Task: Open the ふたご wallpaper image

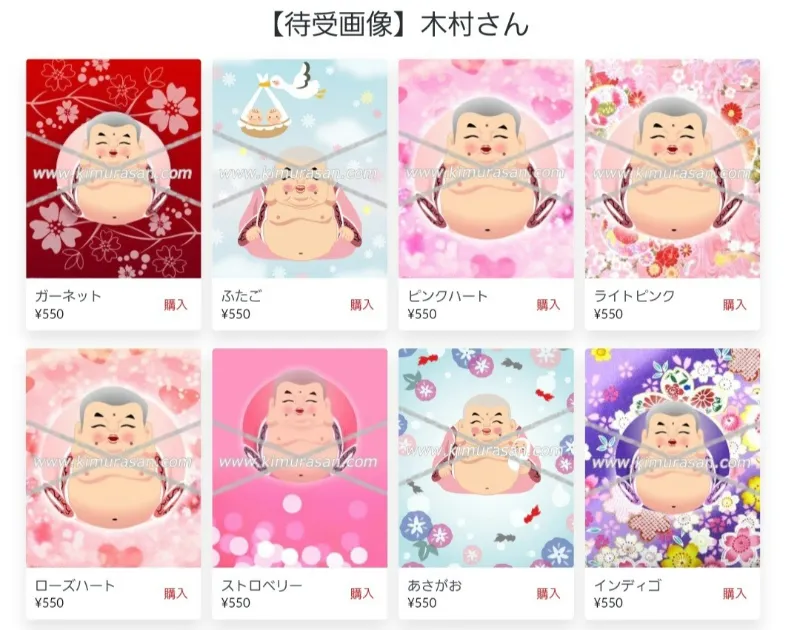Action: pyautogui.click(x=299, y=168)
